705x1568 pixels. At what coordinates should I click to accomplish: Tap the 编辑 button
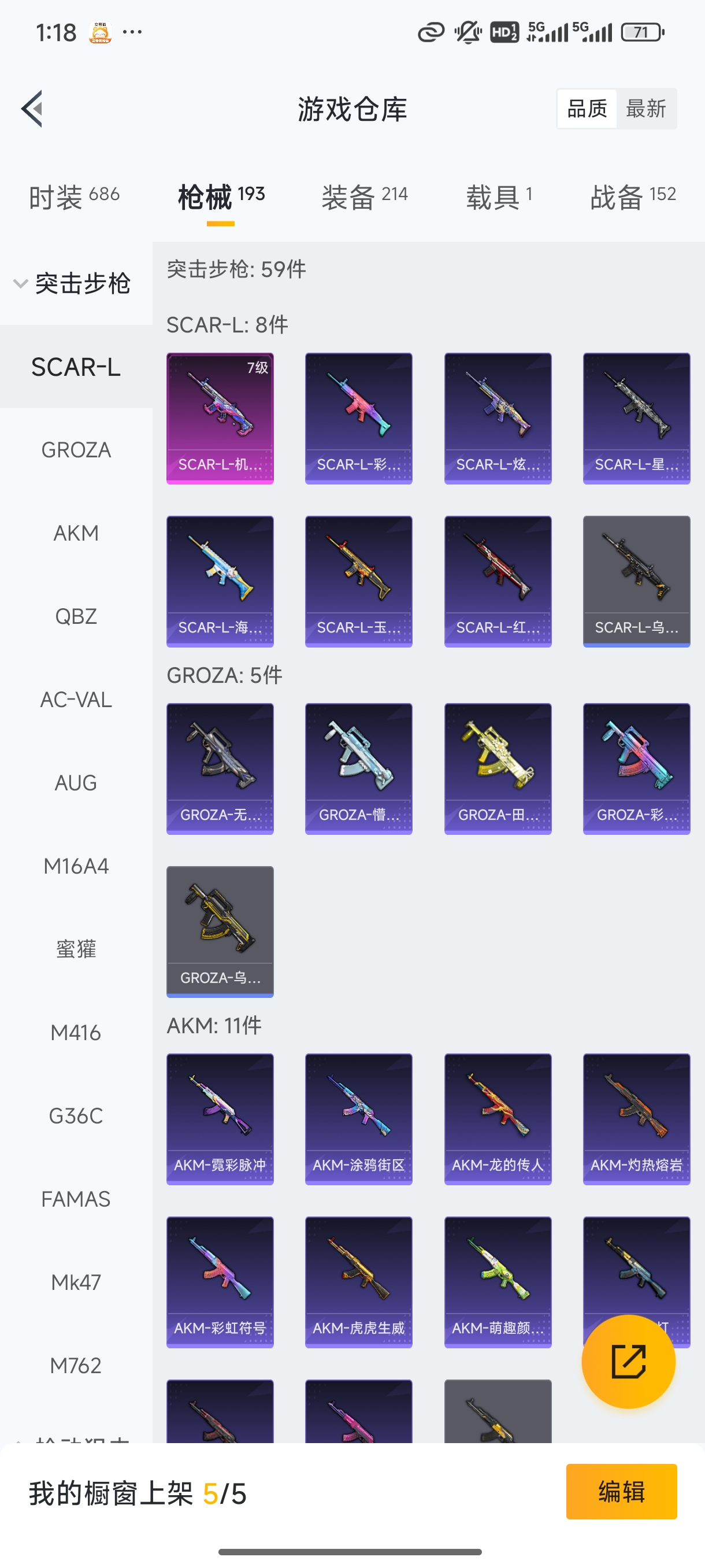[621, 1491]
